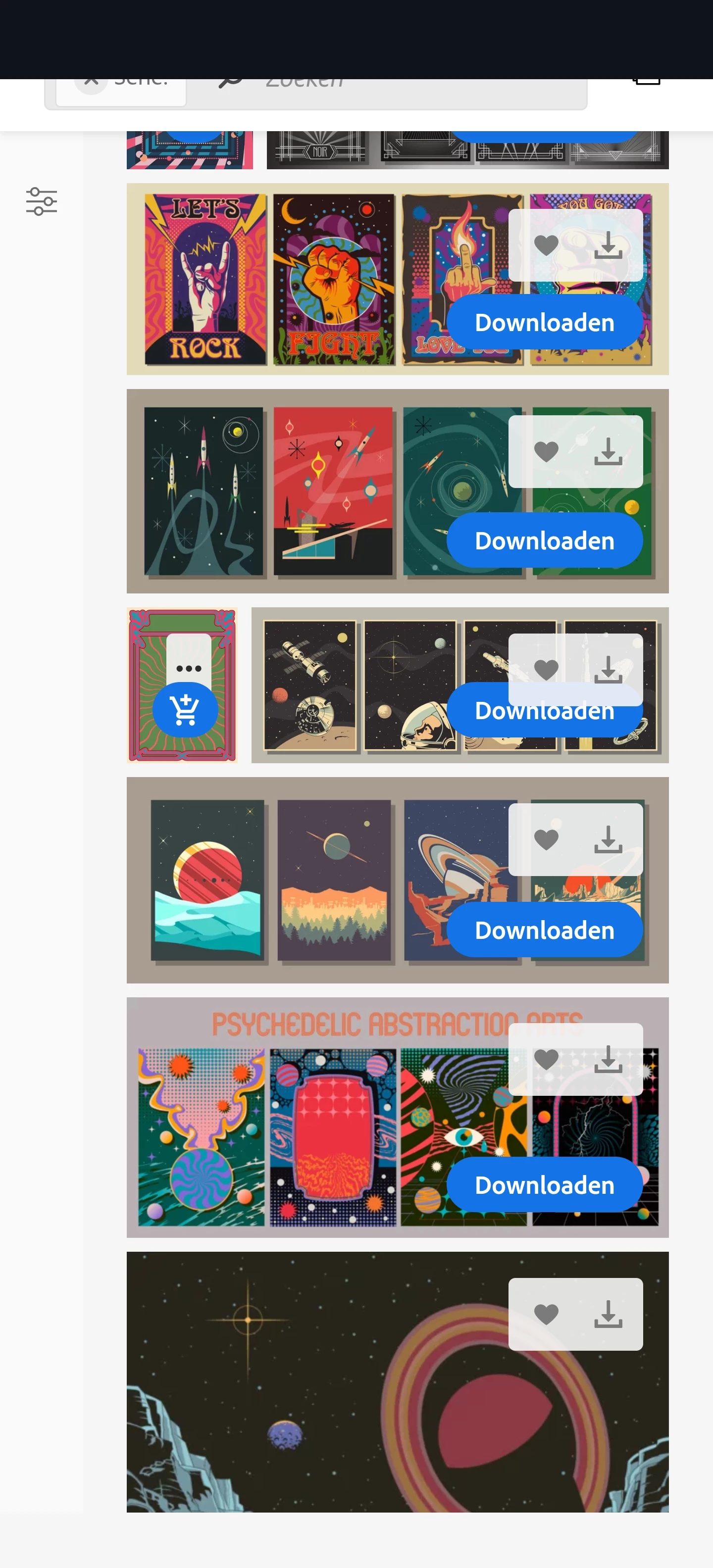Like the retro rocket posters
Screen dimensions: 713x1568
[546, 452]
